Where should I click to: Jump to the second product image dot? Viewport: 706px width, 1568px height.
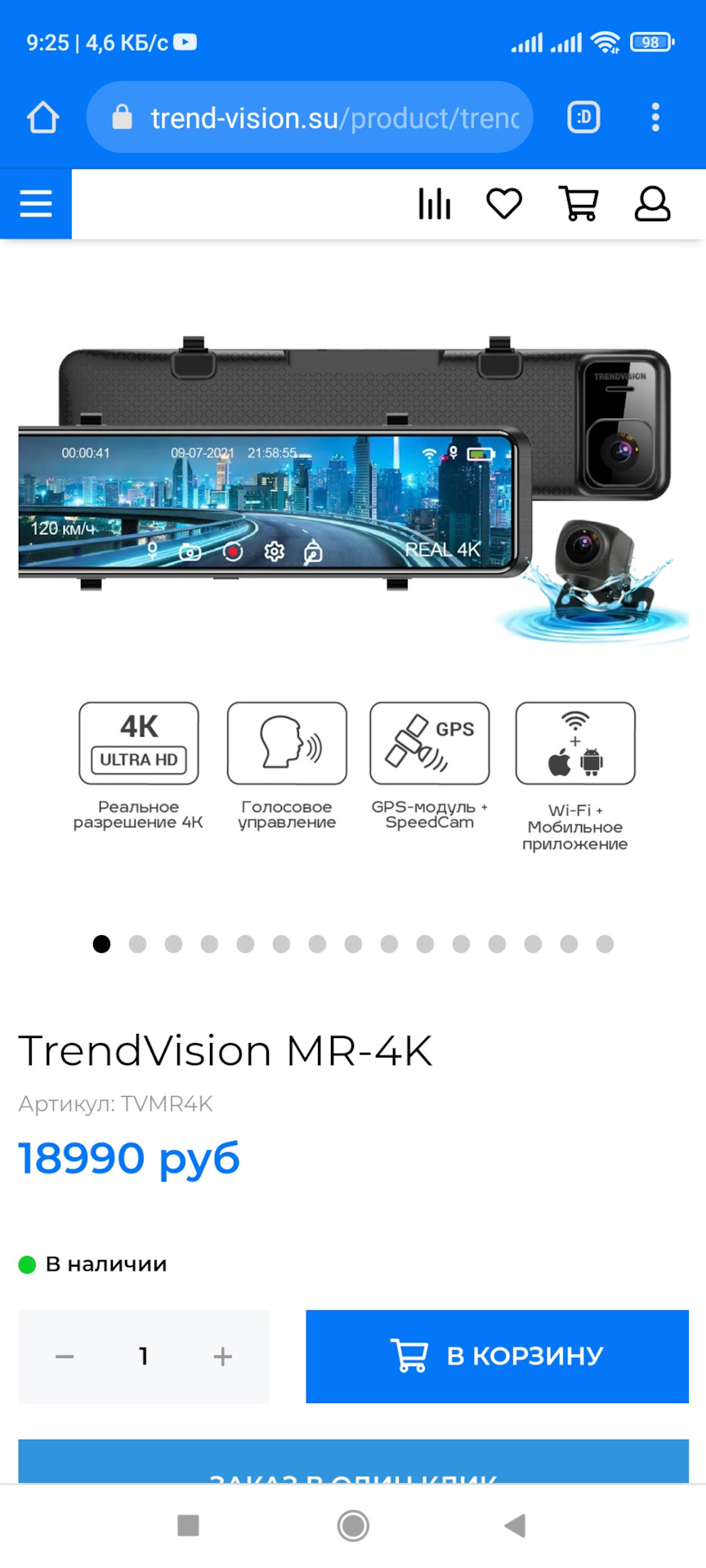click(137, 944)
